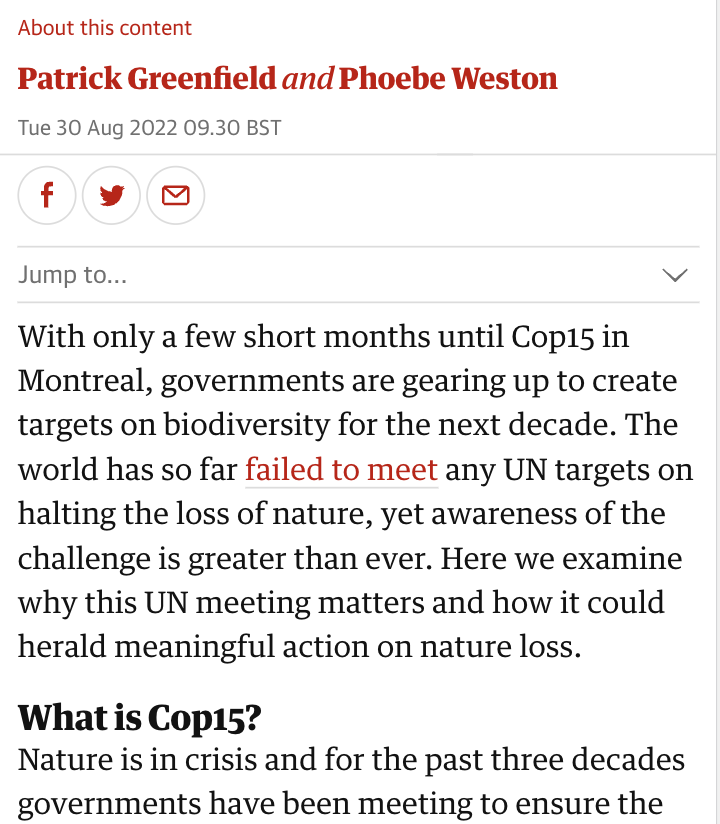Open the 'failed to meet' link
Screen dimensions: 720x824
coord(342,469)
